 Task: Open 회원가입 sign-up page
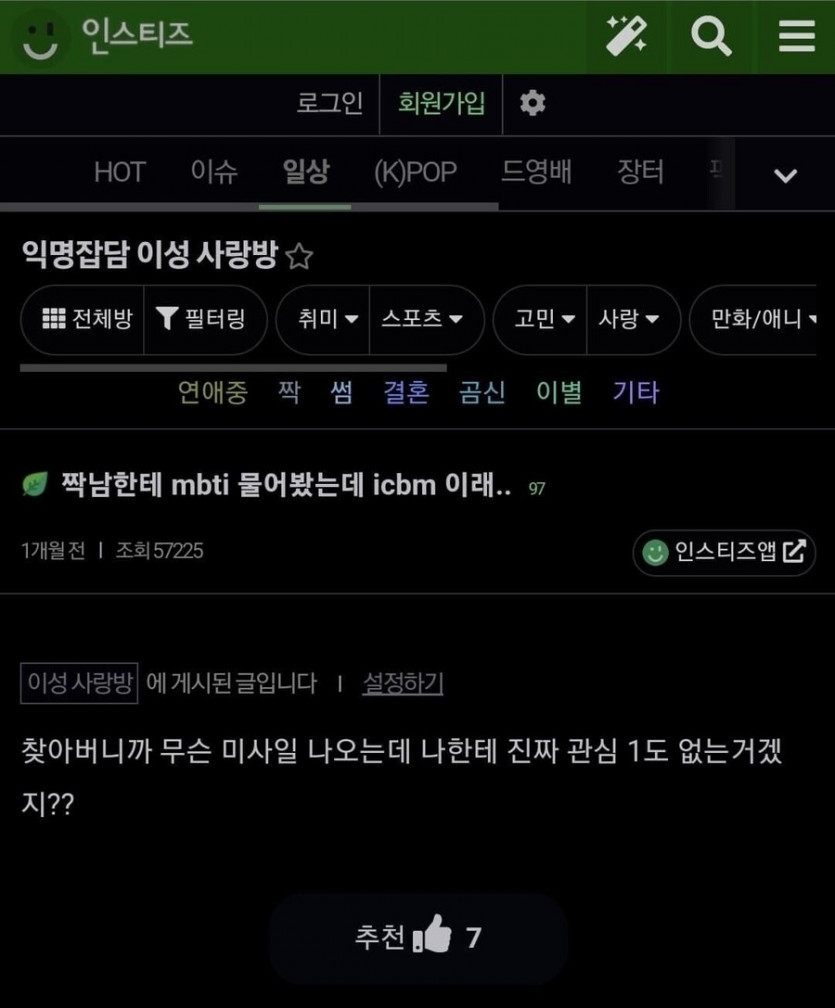(441, 103)
